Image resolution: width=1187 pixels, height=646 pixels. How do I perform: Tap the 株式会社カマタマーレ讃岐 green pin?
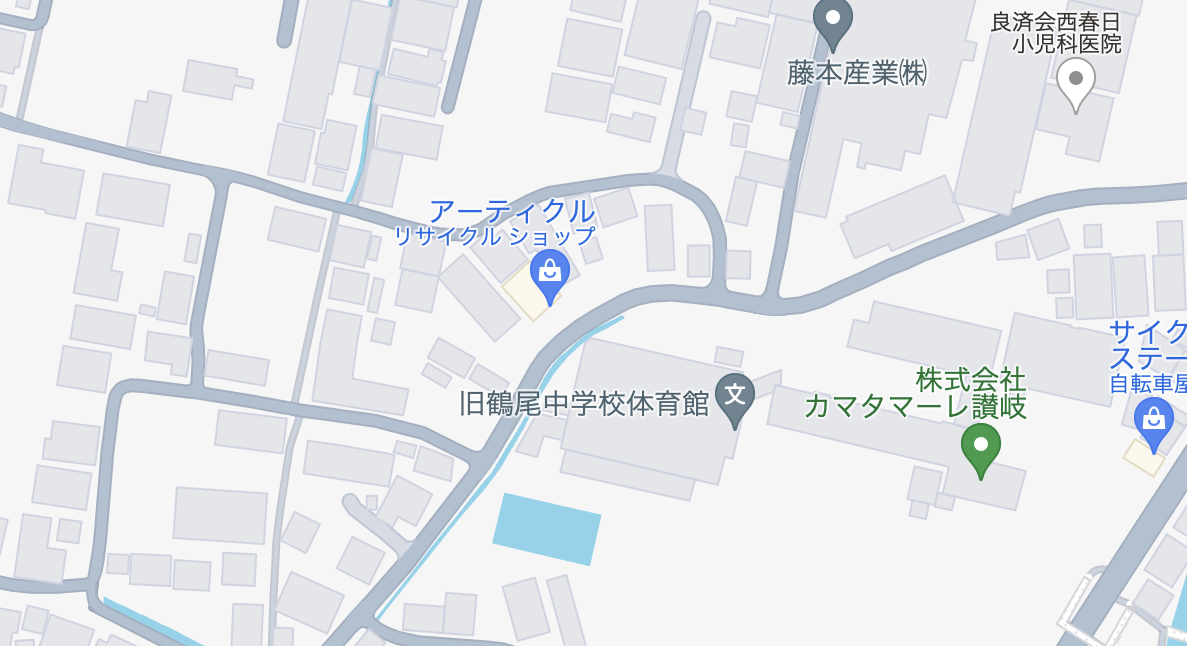(980, 445)
